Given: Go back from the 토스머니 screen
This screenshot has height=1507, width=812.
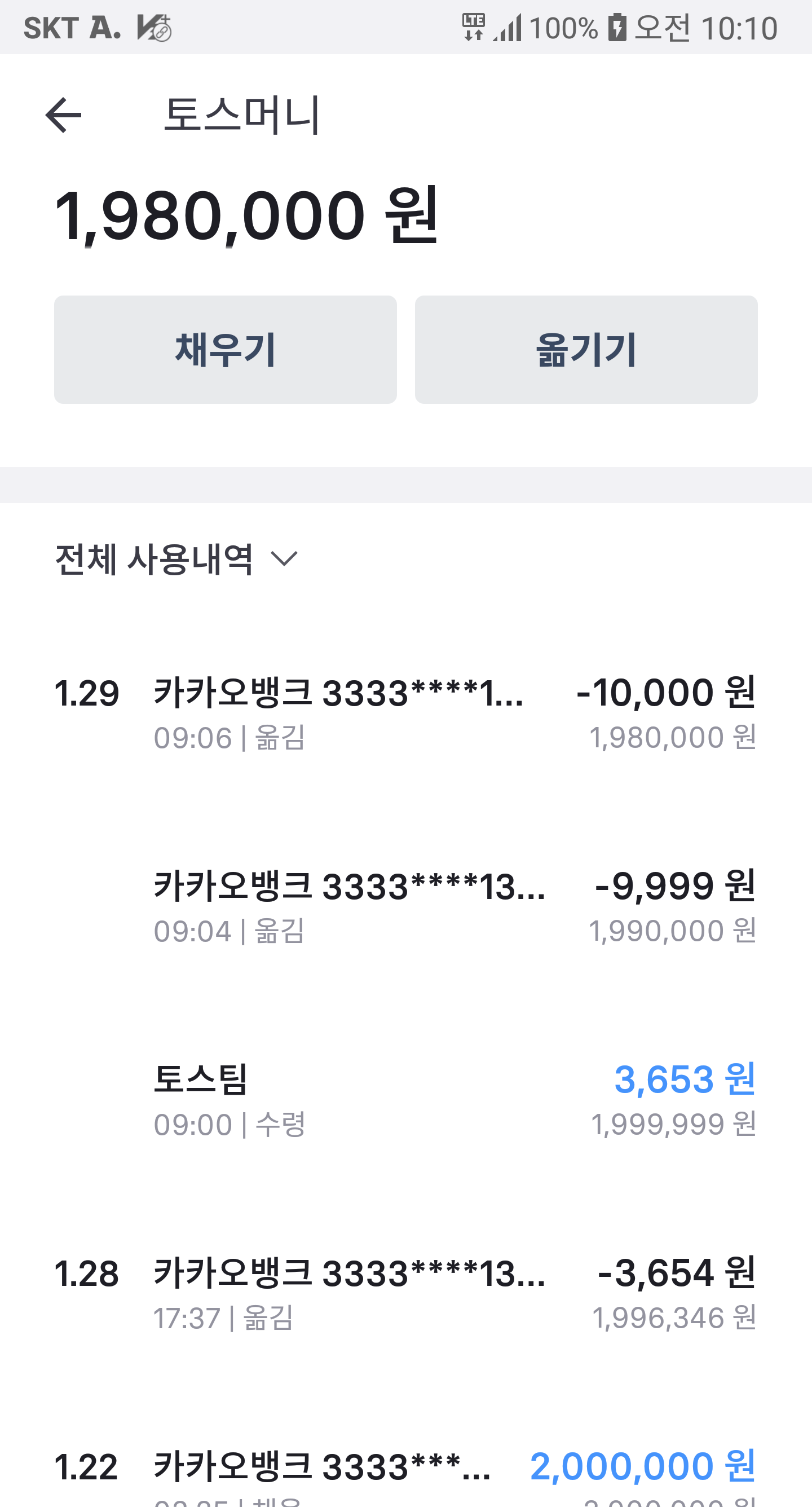Looking at the screenshot, I should pyautogui.click(x=63, y=115).
